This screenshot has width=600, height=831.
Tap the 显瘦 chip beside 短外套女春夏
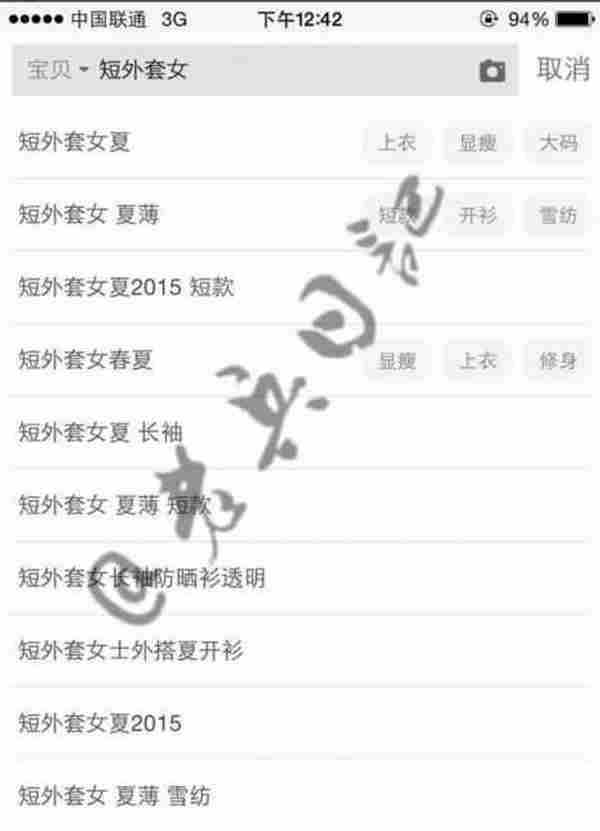pyautogui.click(x=397, y=361)
